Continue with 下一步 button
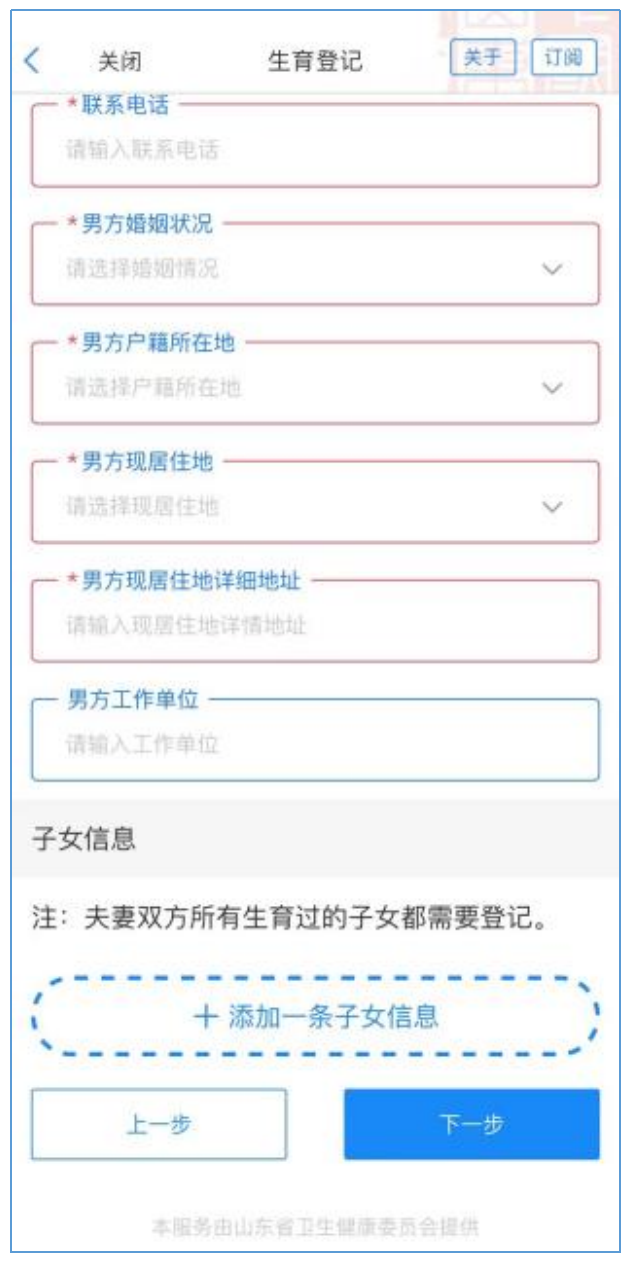This screenshot has width=632, height=1261. (471, 1125)
